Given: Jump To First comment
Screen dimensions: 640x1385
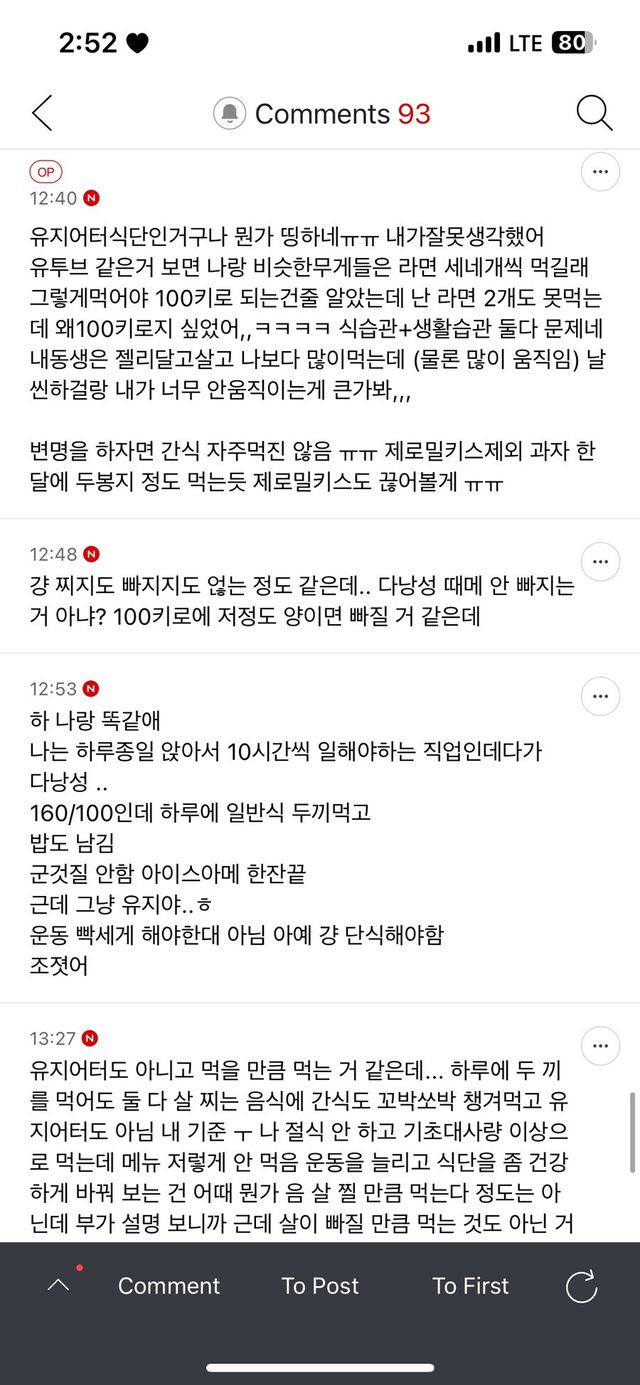Looking at the screenshot, I should 471,1286.
